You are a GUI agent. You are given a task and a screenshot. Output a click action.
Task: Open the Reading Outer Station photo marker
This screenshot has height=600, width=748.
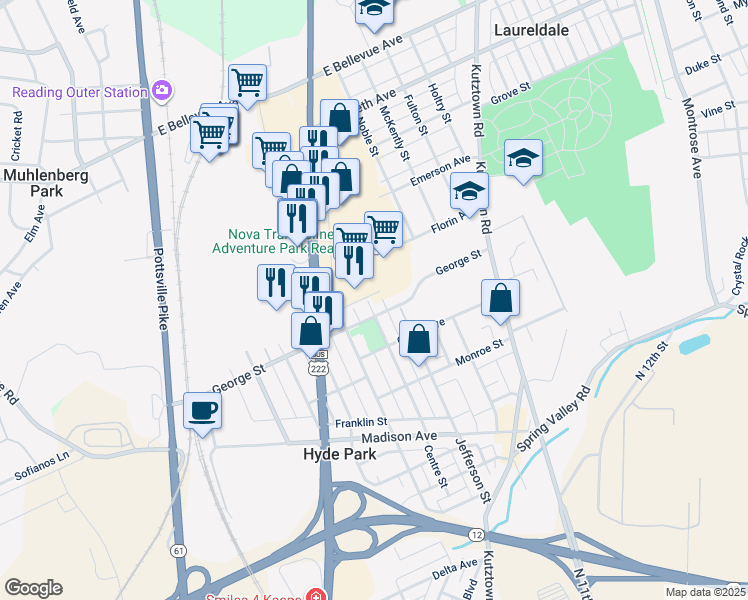pos(163,90)
